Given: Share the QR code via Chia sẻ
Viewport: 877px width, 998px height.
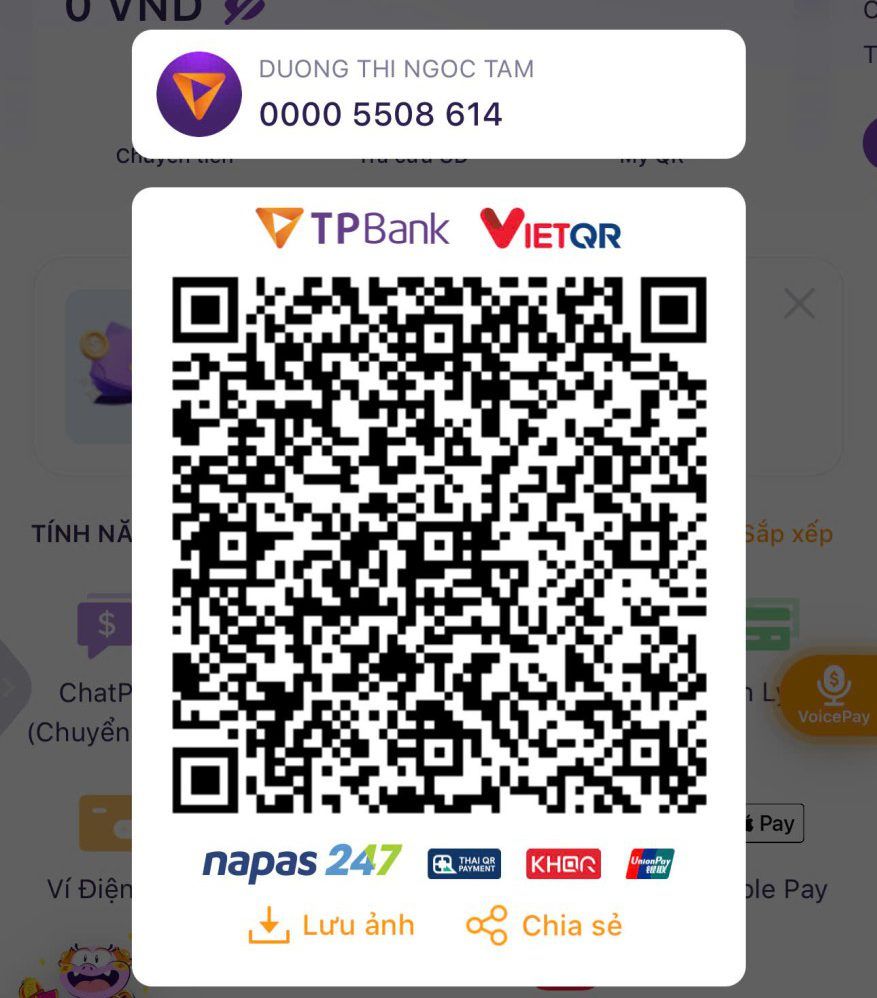Looking at the screenshot, I should [545, 926].
